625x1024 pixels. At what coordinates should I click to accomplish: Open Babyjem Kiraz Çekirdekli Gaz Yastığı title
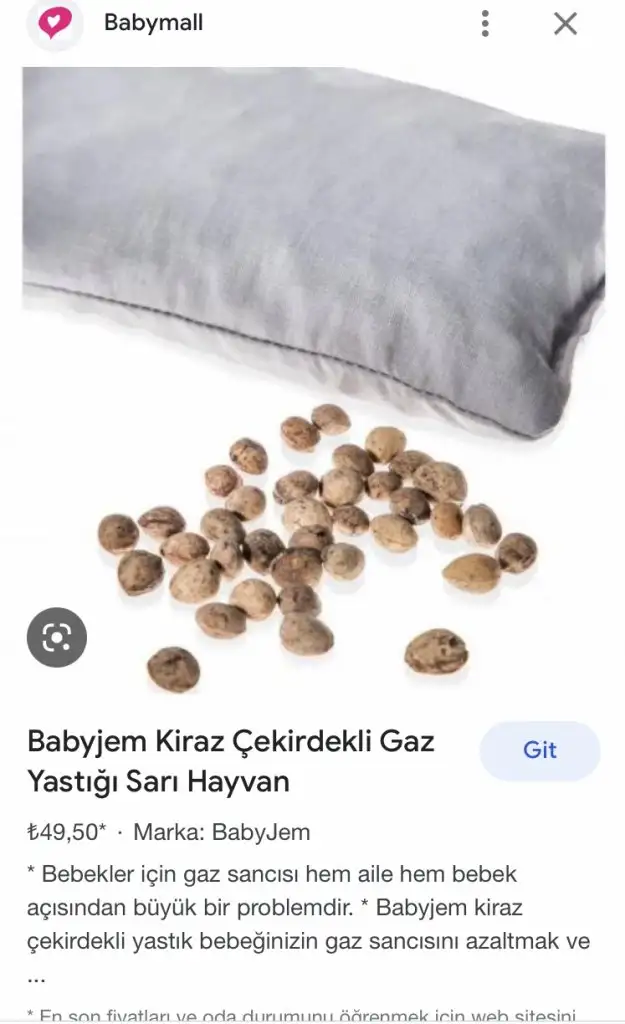pos(231,761)
